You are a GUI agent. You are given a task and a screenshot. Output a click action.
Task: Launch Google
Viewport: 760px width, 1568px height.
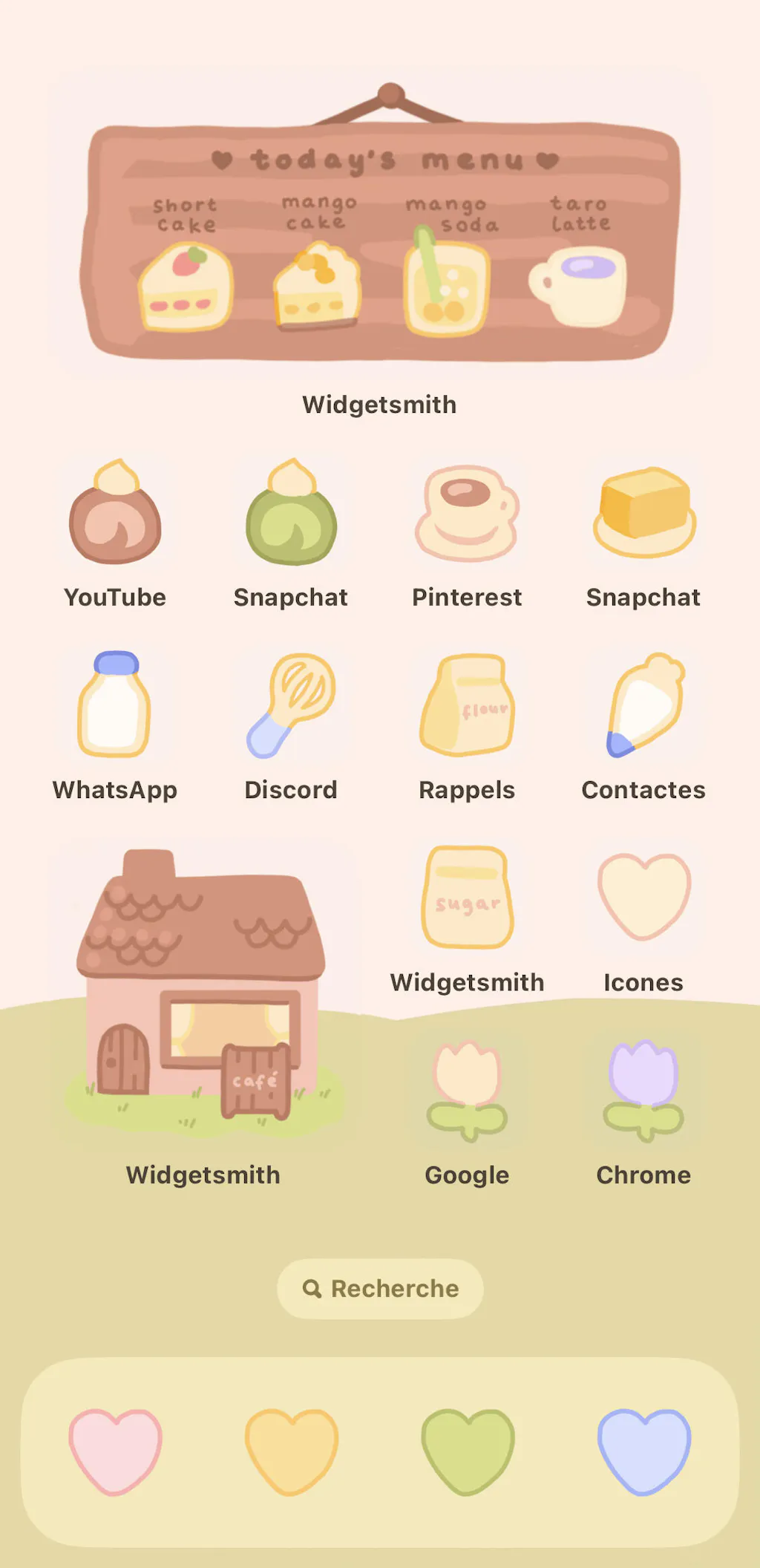tap(467, 1091)
